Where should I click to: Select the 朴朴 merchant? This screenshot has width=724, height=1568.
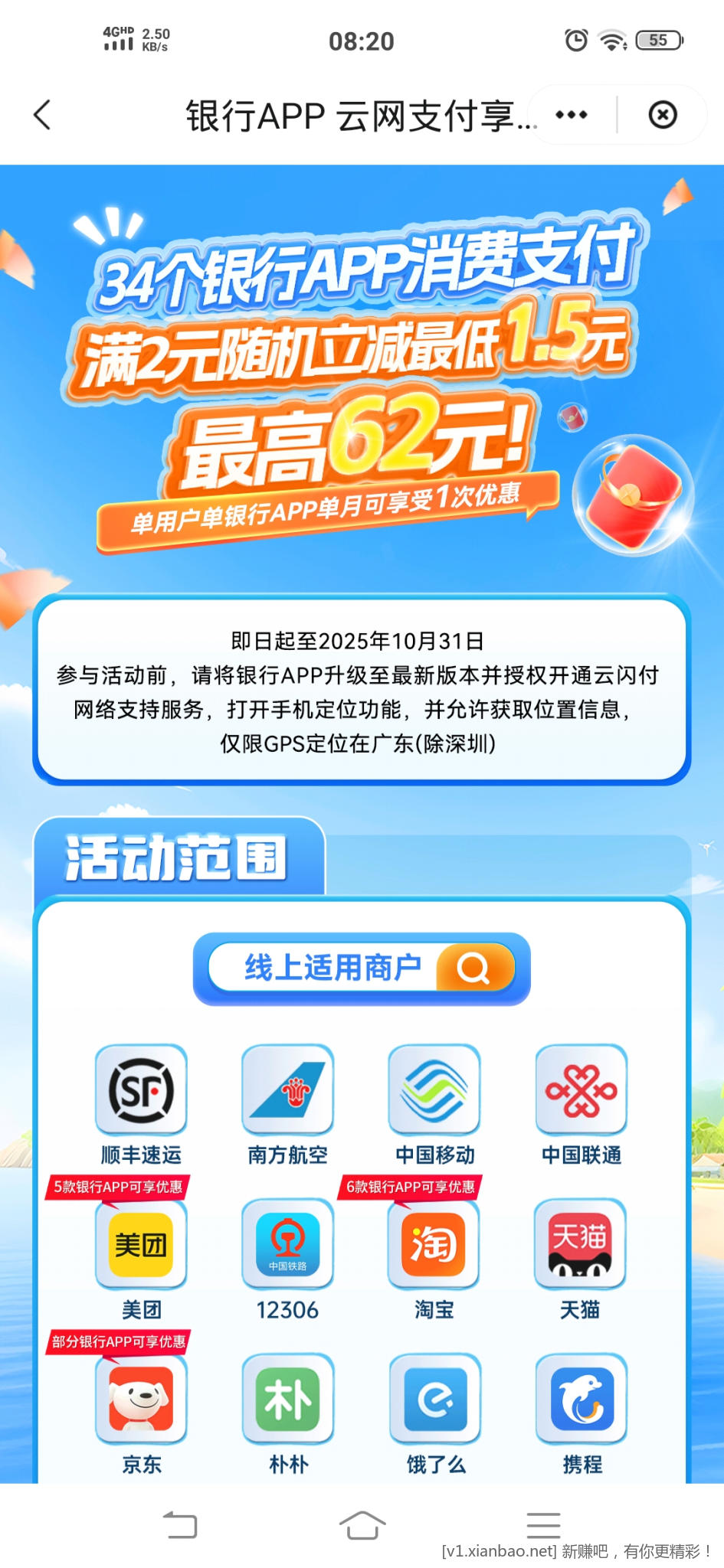288,1399
